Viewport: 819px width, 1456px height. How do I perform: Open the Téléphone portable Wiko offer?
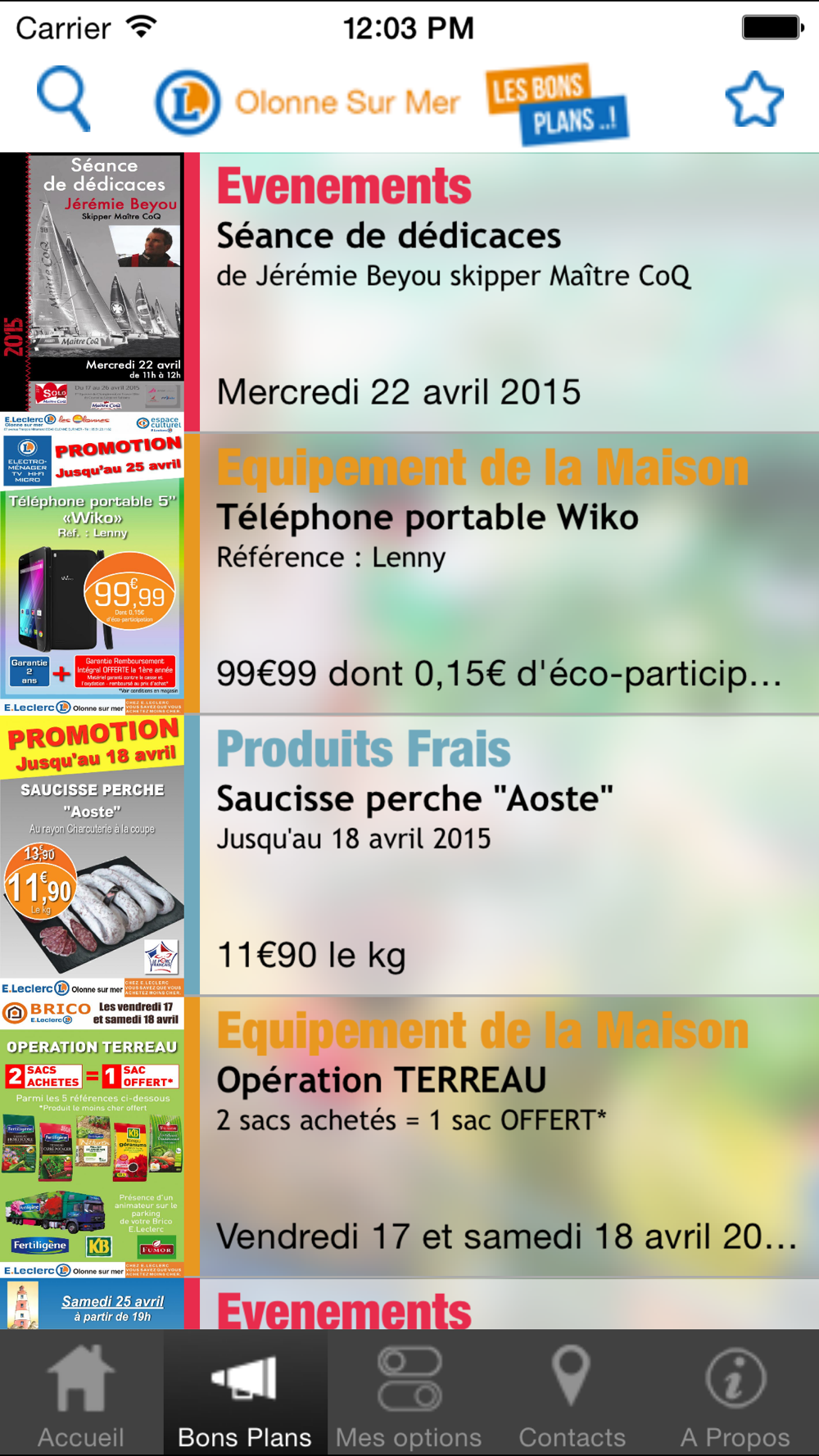409,574
